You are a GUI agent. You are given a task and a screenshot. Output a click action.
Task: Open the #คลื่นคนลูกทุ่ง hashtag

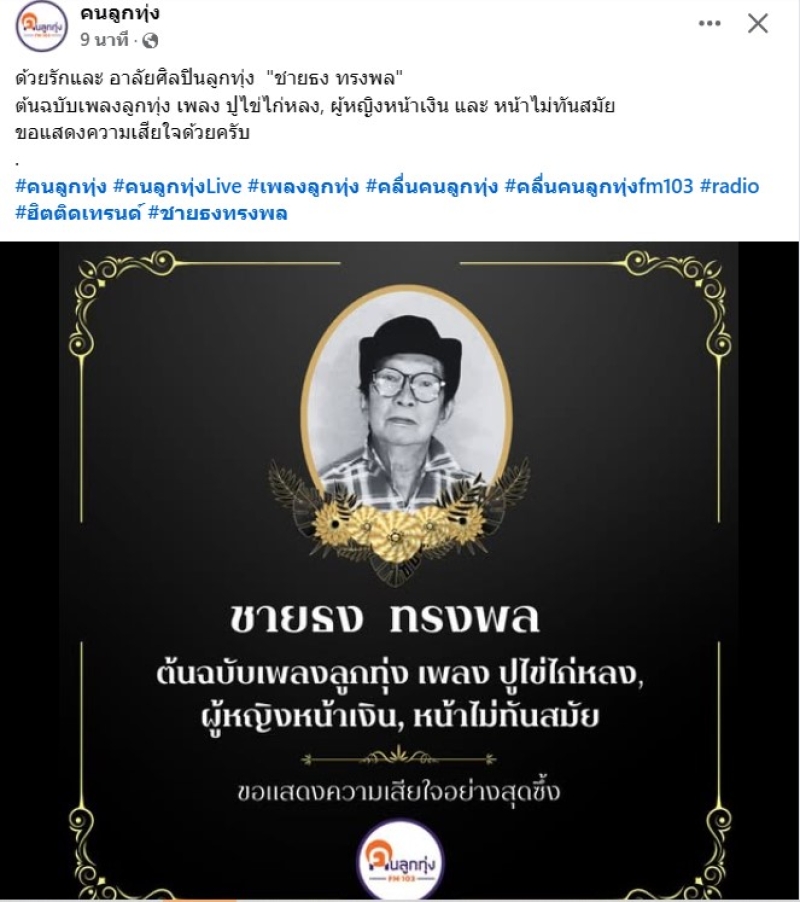432,186
